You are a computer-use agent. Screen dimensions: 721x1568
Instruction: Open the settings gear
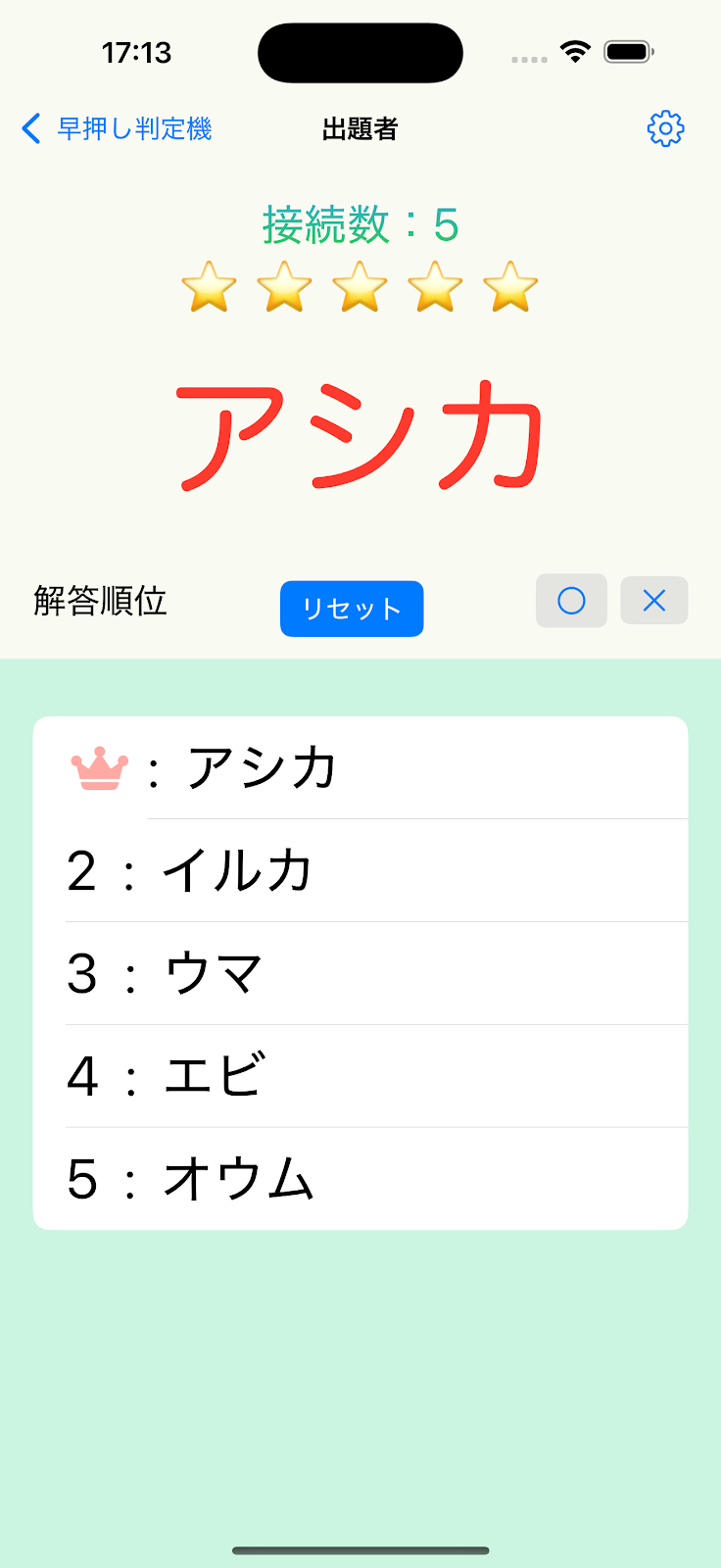point(665,128)
